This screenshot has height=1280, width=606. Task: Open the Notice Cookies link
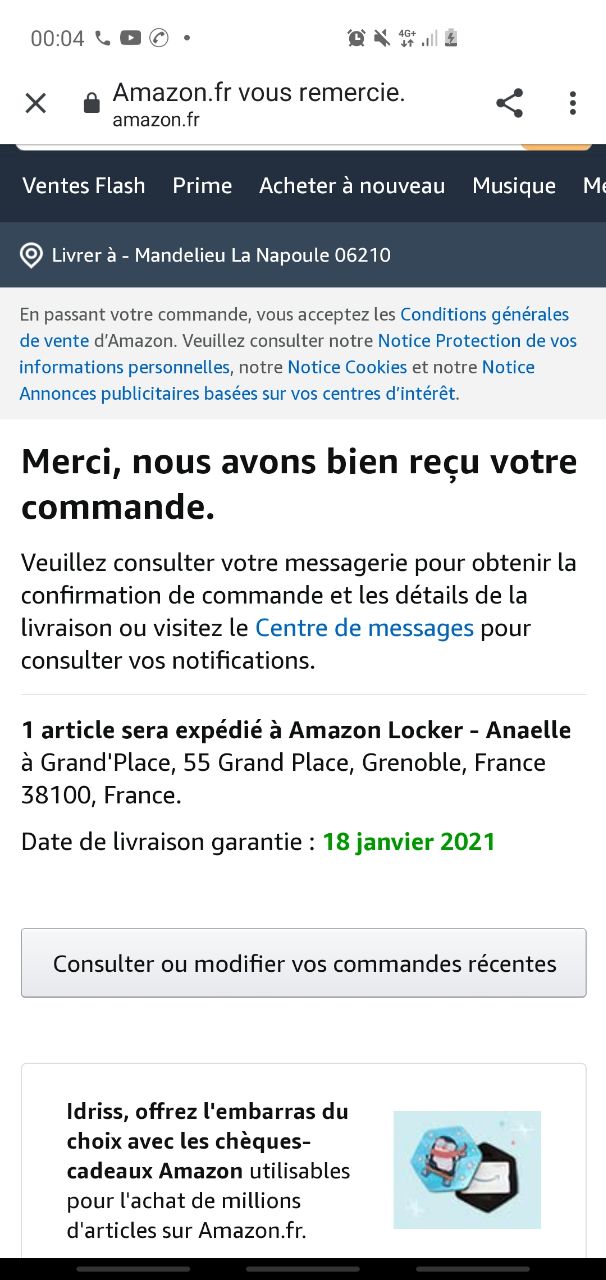(x=347, y=367)
